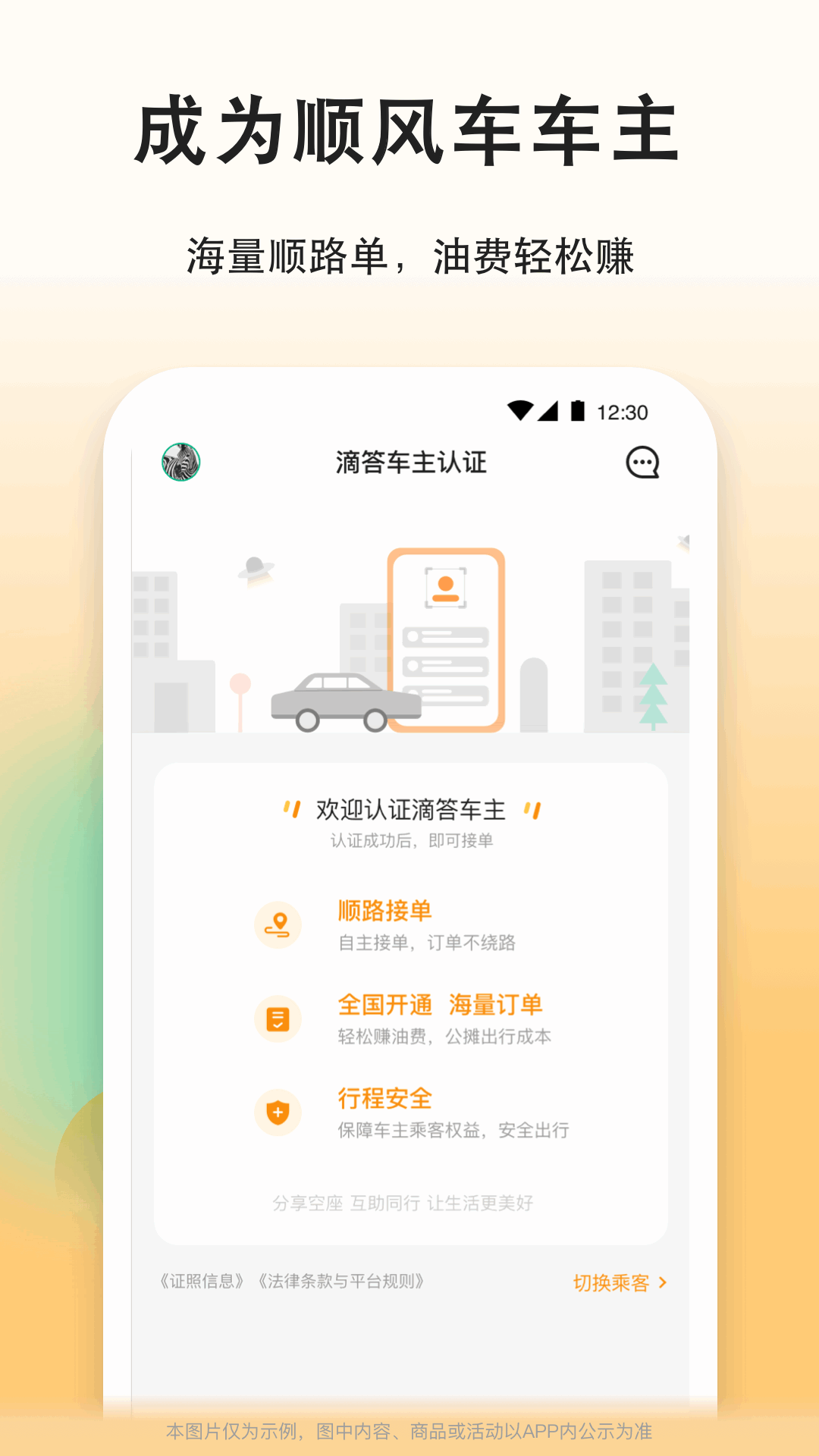Tap the shield icon next to 行程安全
The image size is (819, 1456).
click(x=278, y=1113)
